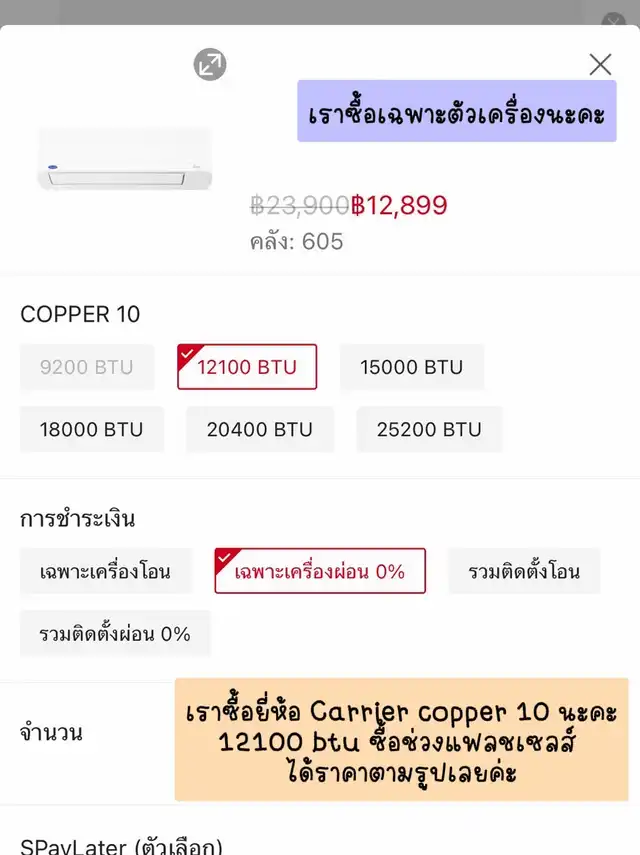Screen dimensions: 640x855
Task: Select รวมติดตั้งโอน option
Action: [x=524, y=572]
